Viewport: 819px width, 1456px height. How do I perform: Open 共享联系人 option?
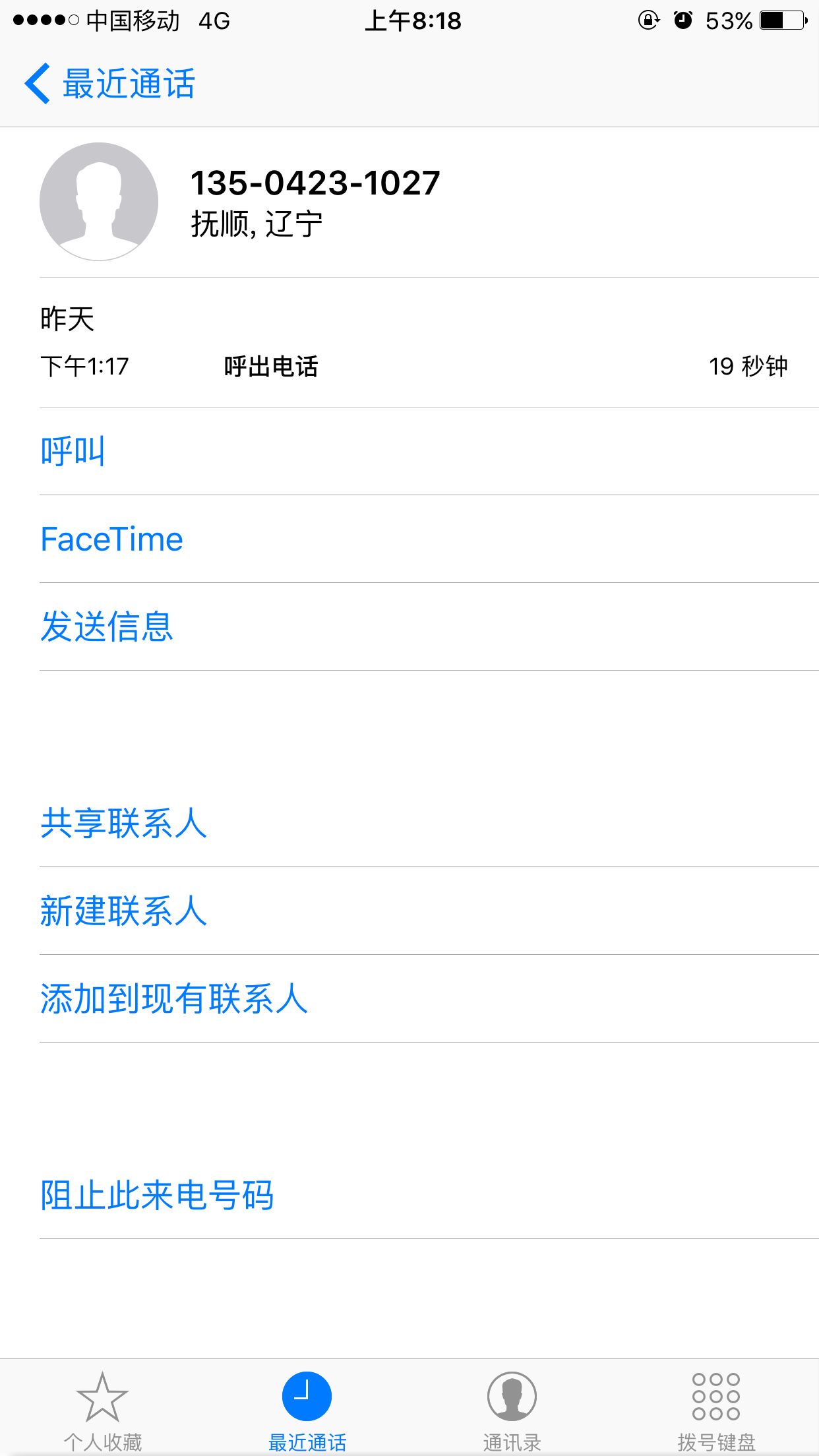tap(429, 823)
